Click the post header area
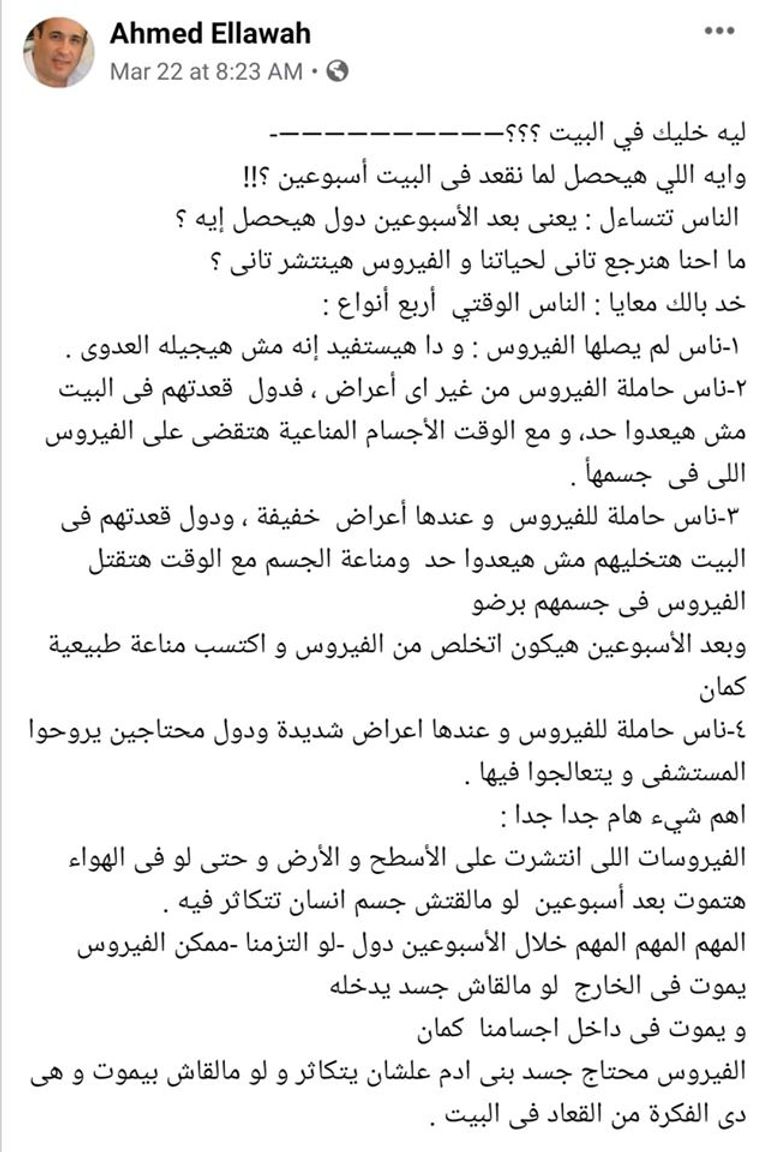The image size is (768, 1152). coord(300,47)
